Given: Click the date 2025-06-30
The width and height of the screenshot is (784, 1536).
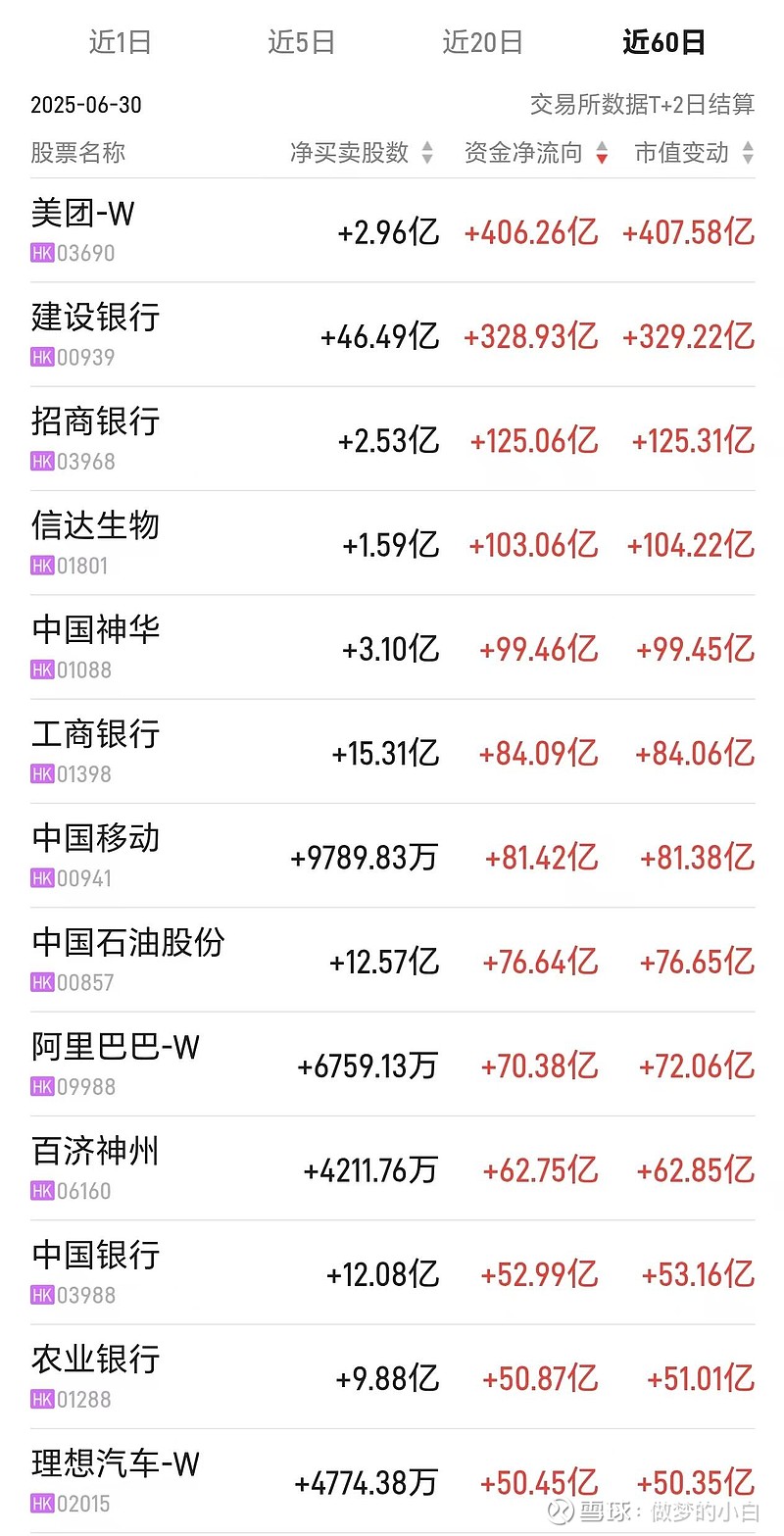Looking at the screenshot, I should pos(84,105).
